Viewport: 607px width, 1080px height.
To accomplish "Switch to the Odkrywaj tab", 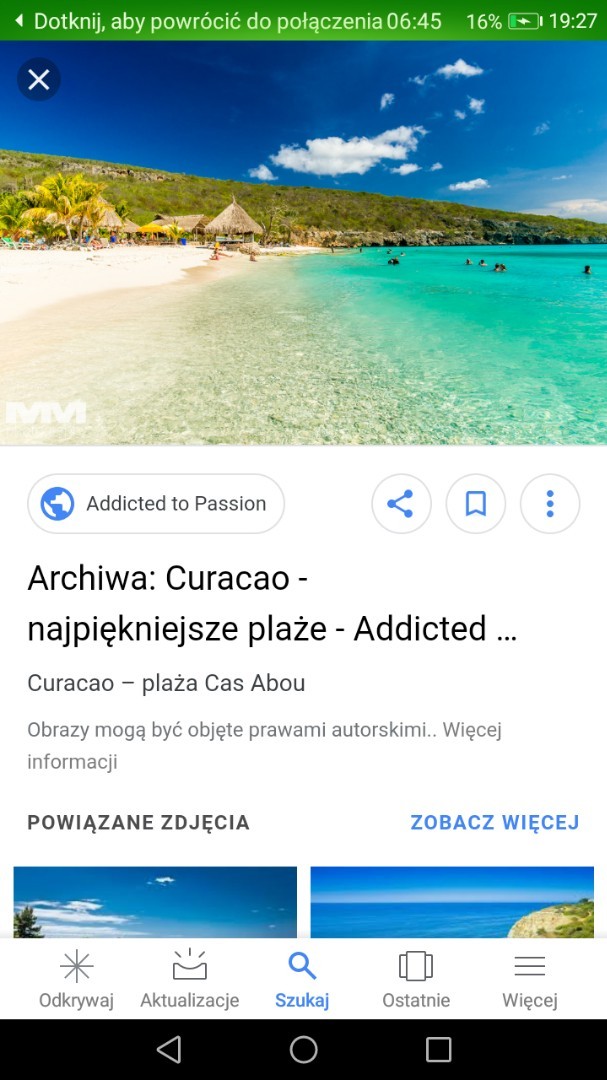I will tap(76, 979).
